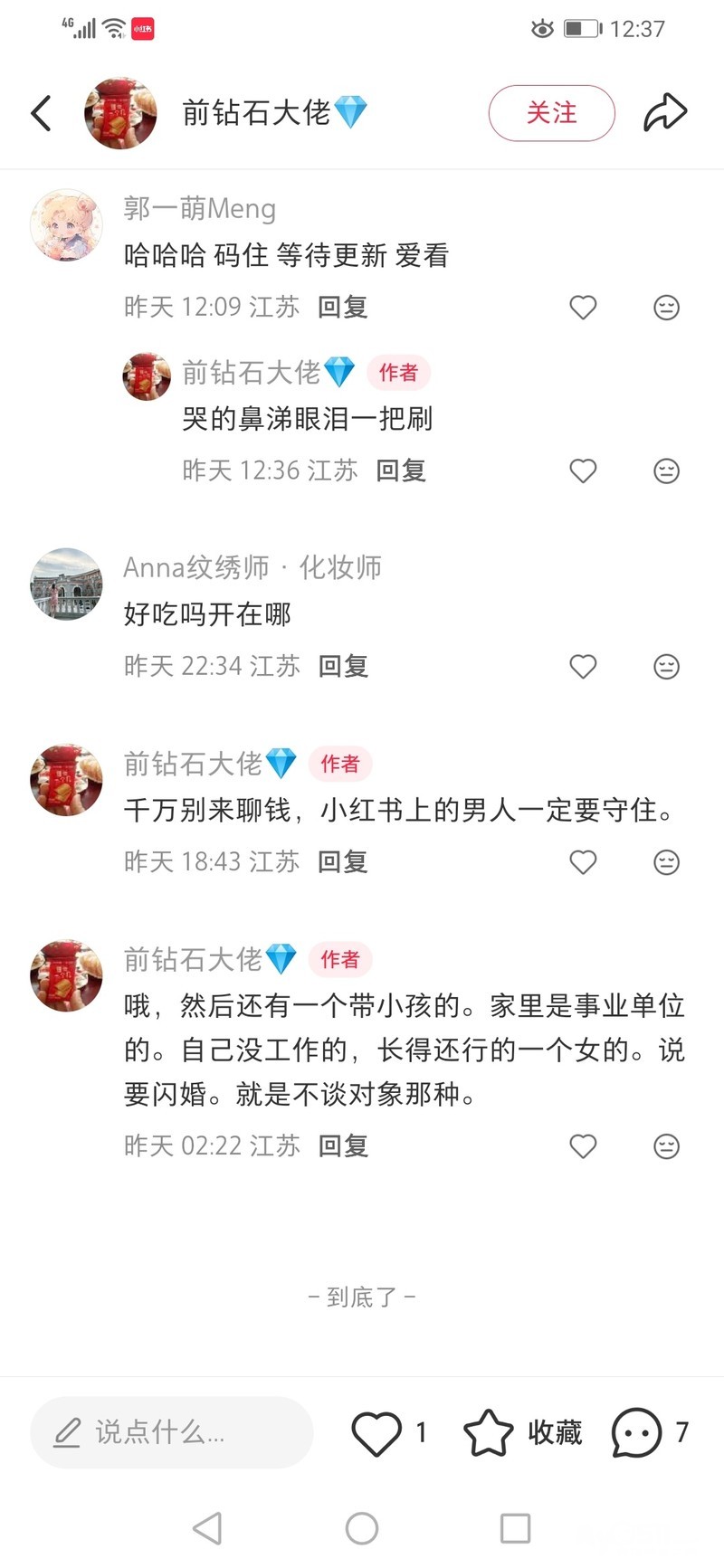Viewport: 724px width, 1568px height.
Task: Reply to Anna纹绣师's 好吃吗开在哪 comment
Action: pos(343,667)
